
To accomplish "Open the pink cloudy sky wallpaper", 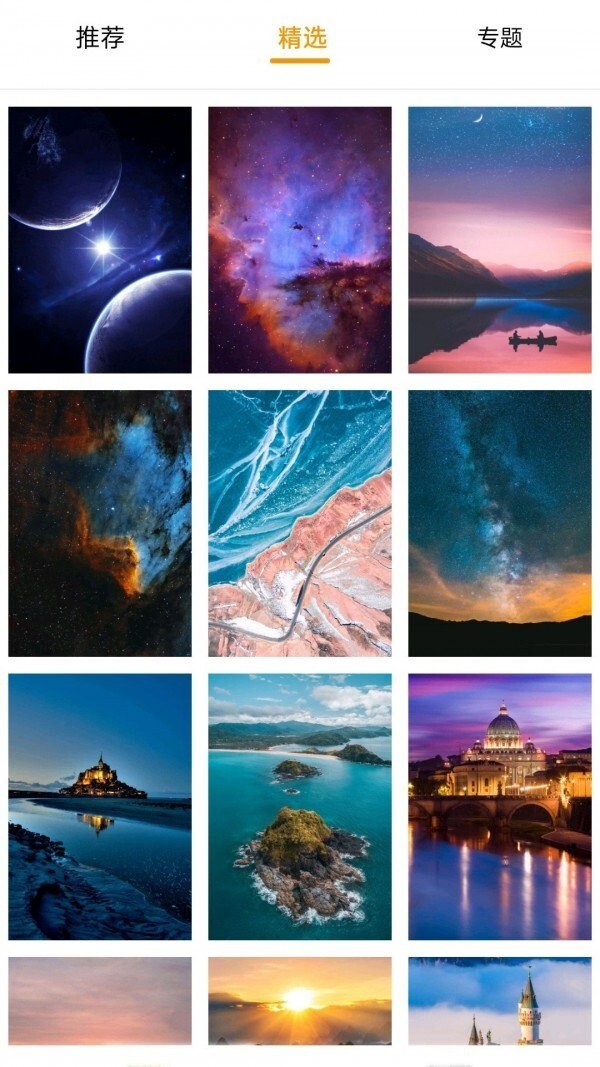I will coord(100,1000).
